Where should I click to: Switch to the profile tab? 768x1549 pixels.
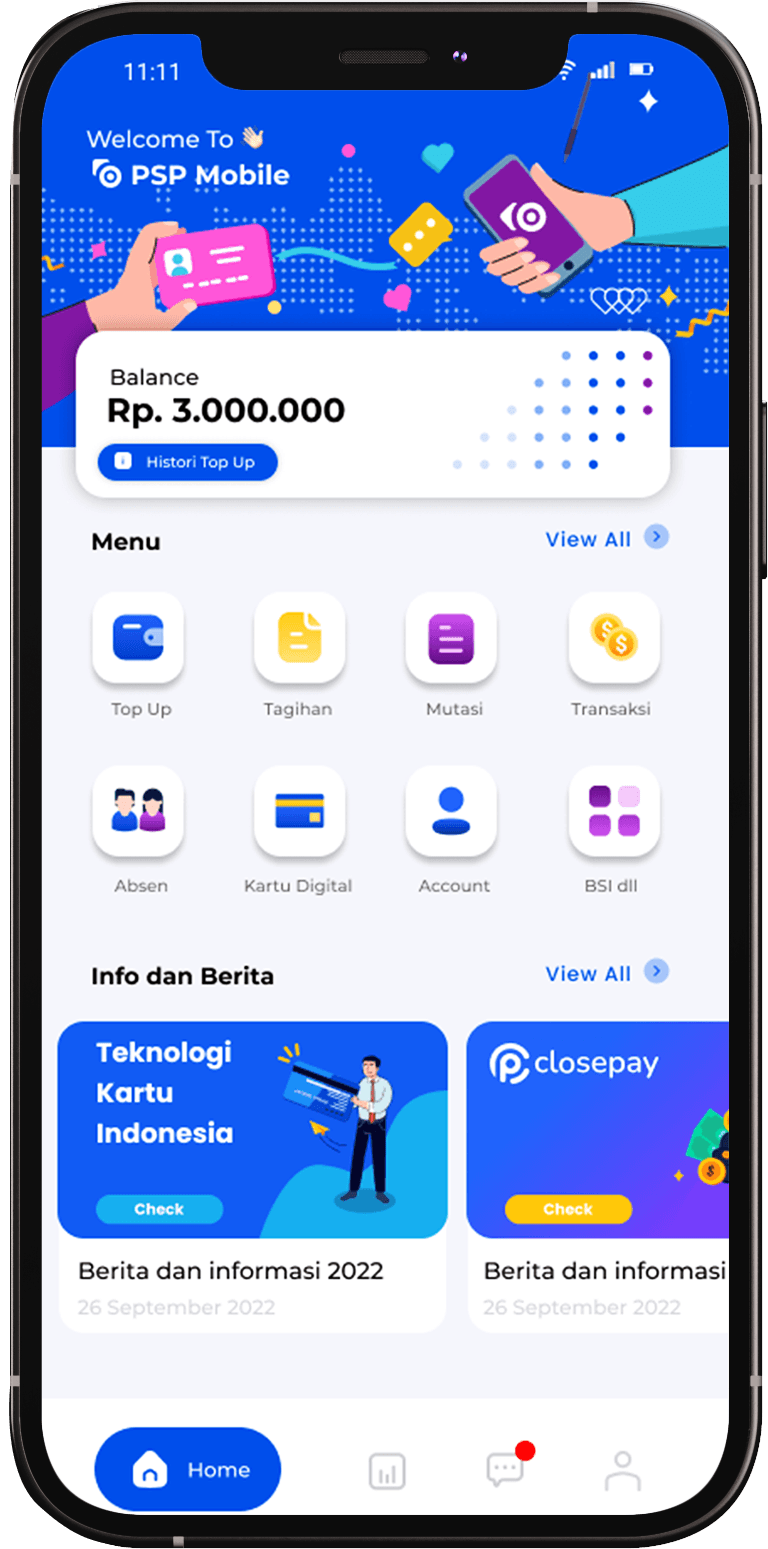[622, 1471]
